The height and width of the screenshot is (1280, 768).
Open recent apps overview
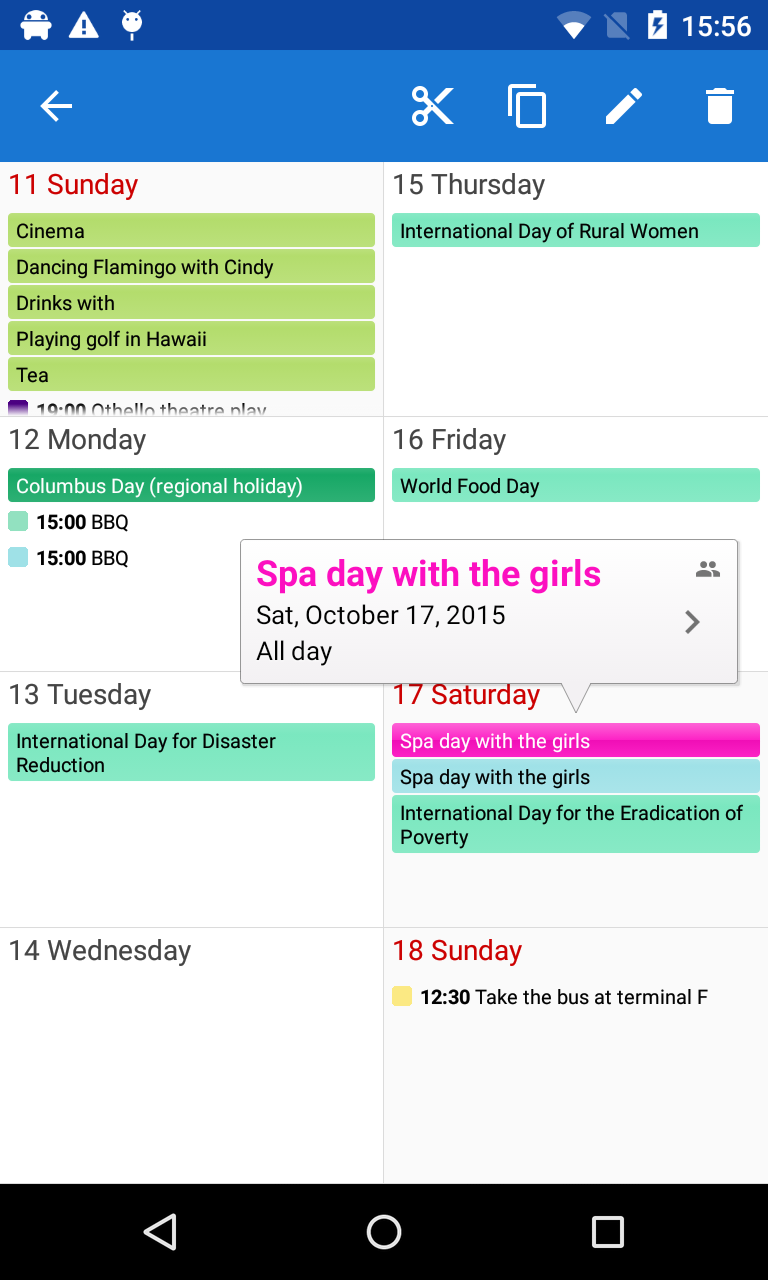608,1232
